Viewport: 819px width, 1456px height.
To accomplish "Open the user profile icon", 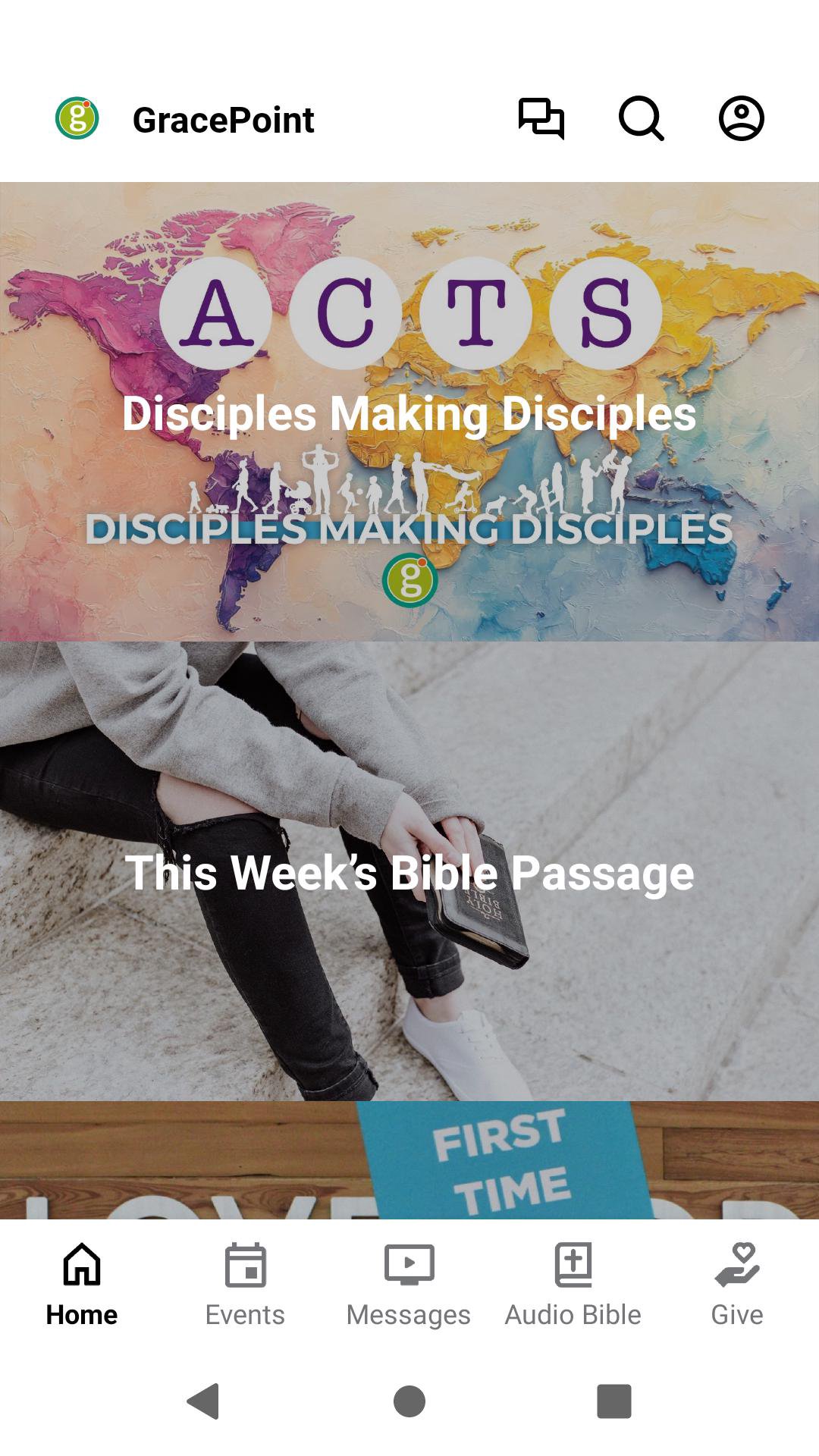I will click(741, 119).
